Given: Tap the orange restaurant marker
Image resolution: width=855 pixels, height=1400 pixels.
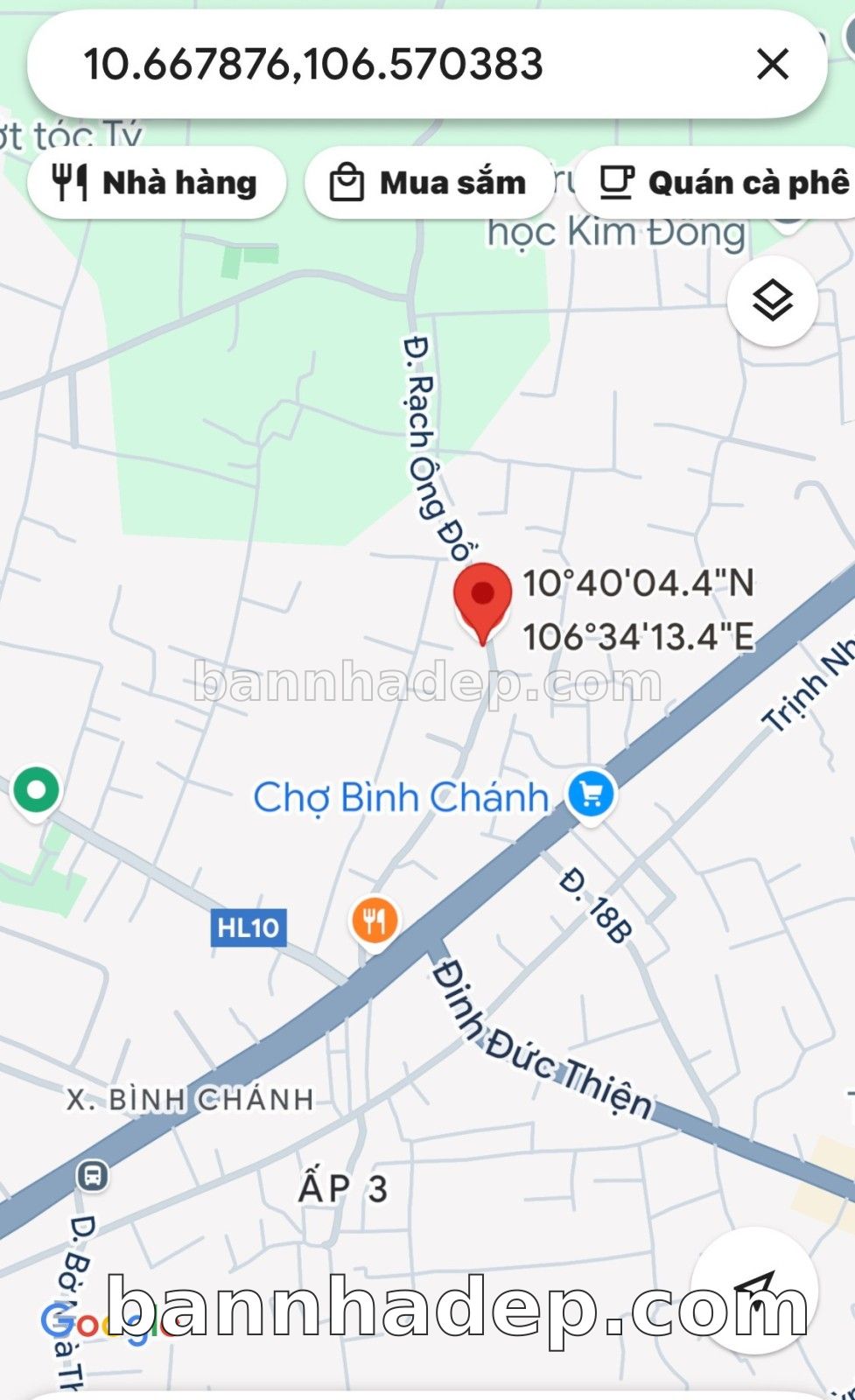Looking at the screenshot, I should 375,920.
